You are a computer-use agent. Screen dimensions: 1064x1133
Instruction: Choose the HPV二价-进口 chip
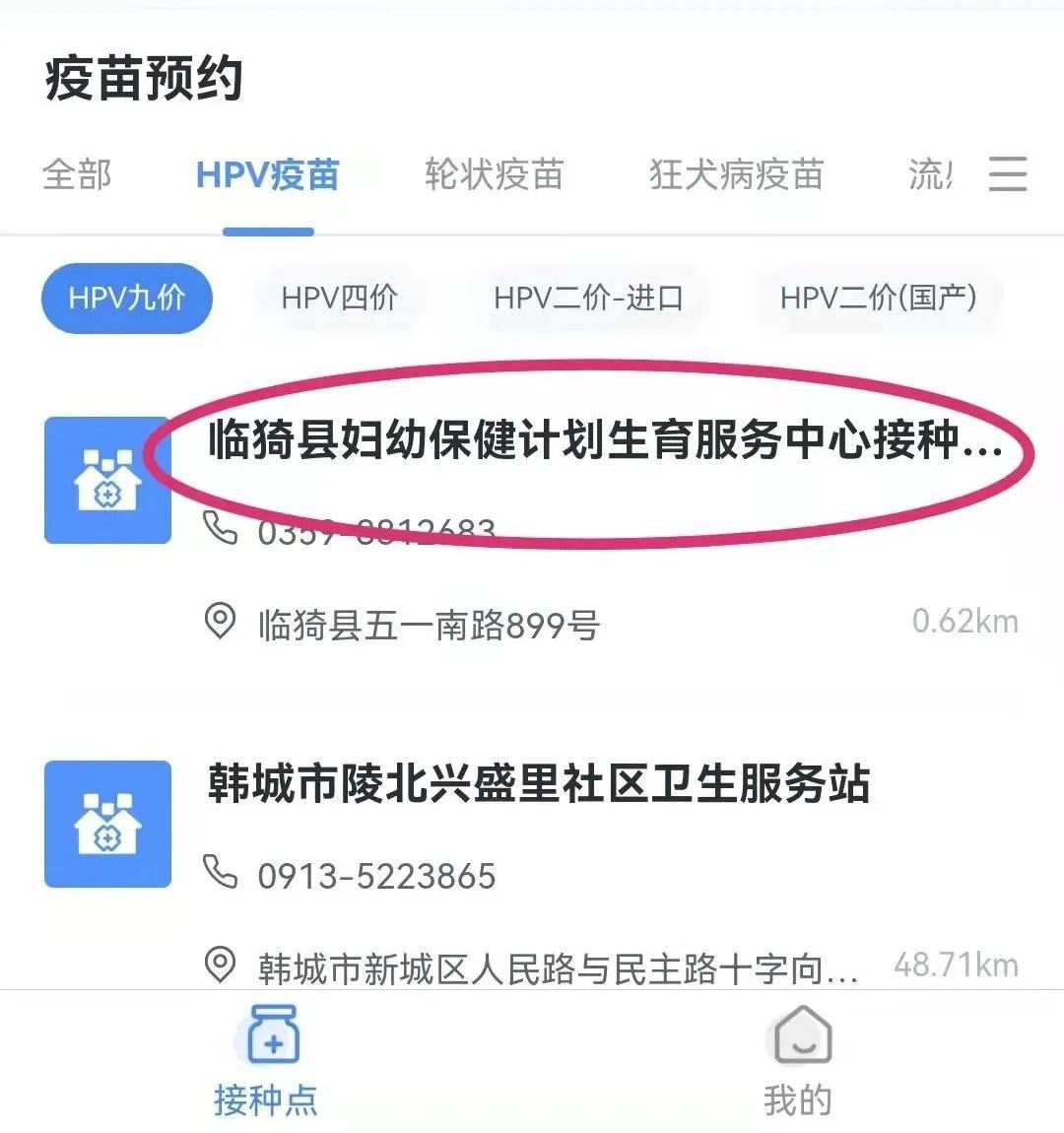coord(588,298)
